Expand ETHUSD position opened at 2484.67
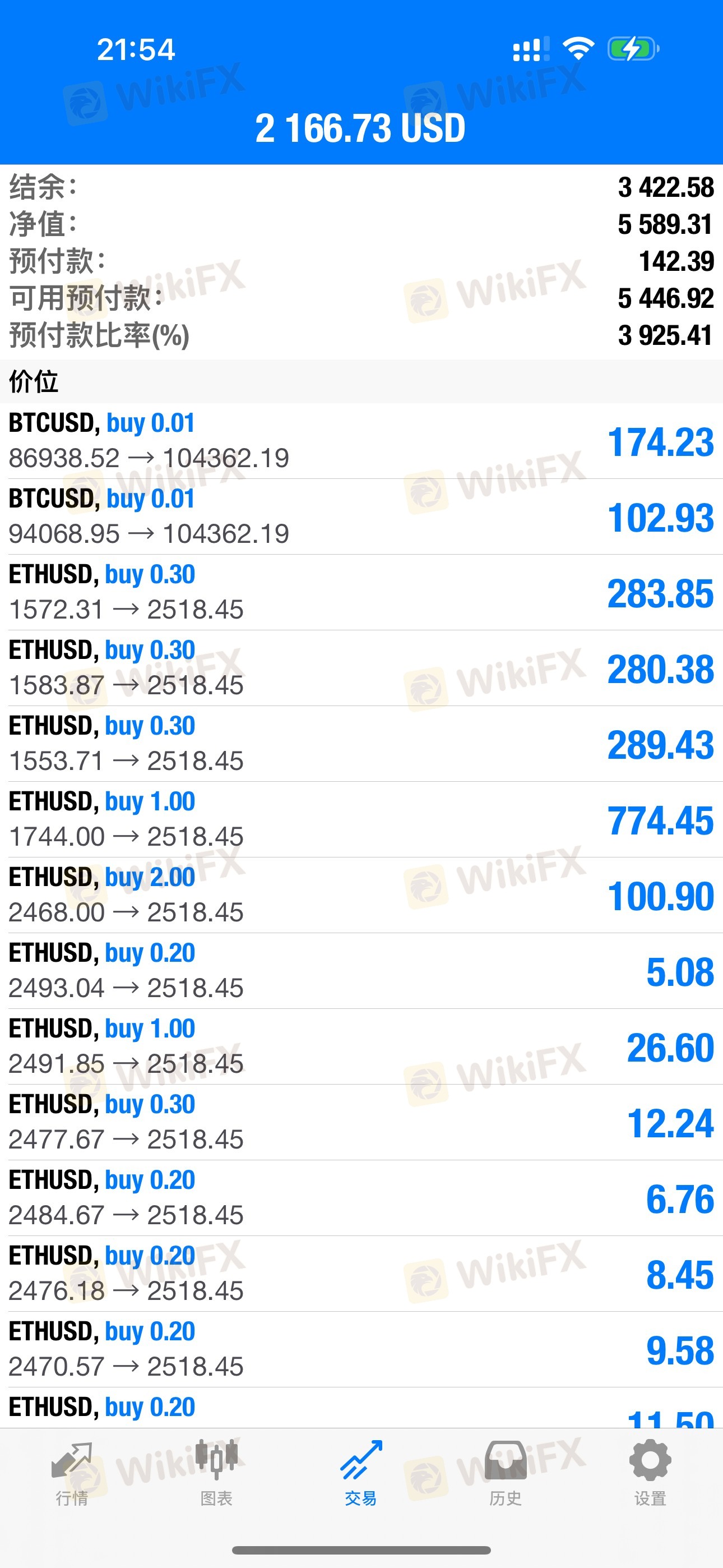This screenshot has width=723, height=1568. pos(361,1198)
